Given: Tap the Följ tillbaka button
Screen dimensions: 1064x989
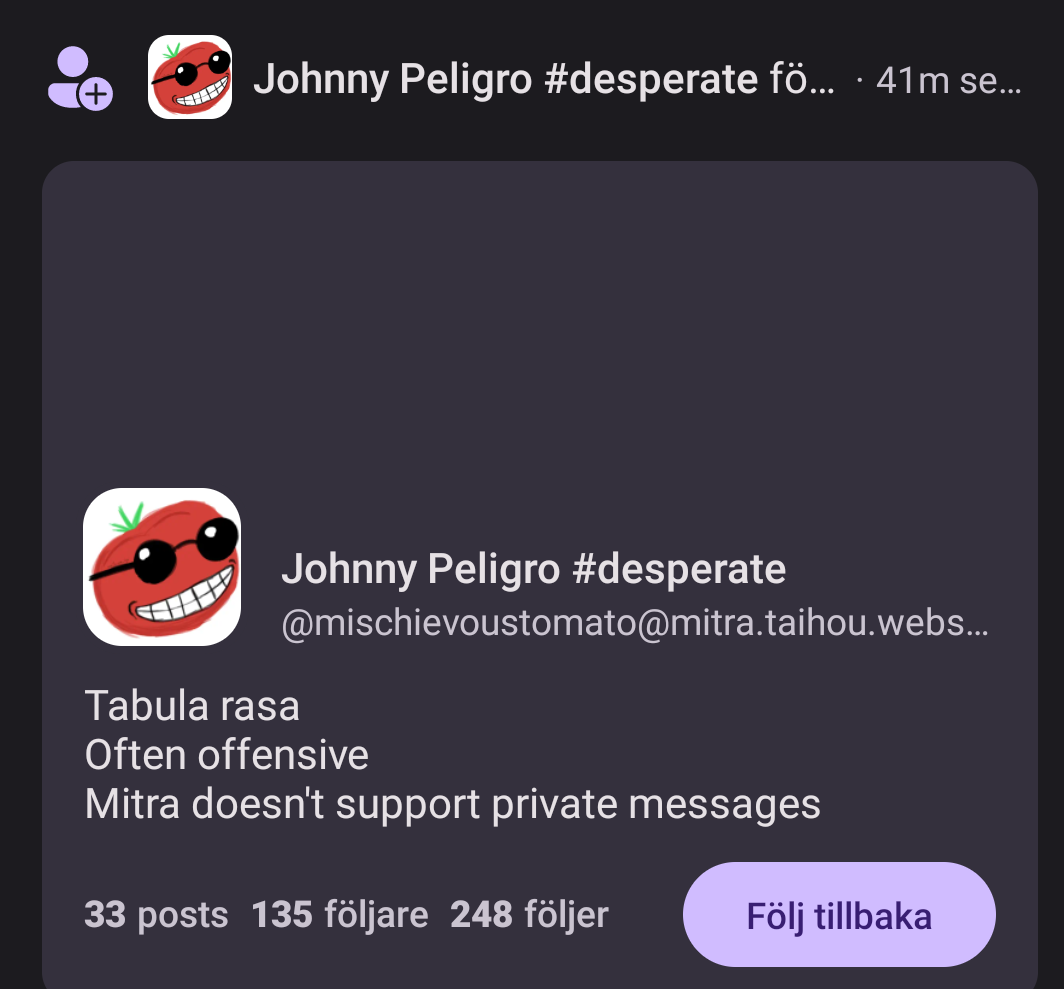Looking at the screenshot, I should click(838, 915).
